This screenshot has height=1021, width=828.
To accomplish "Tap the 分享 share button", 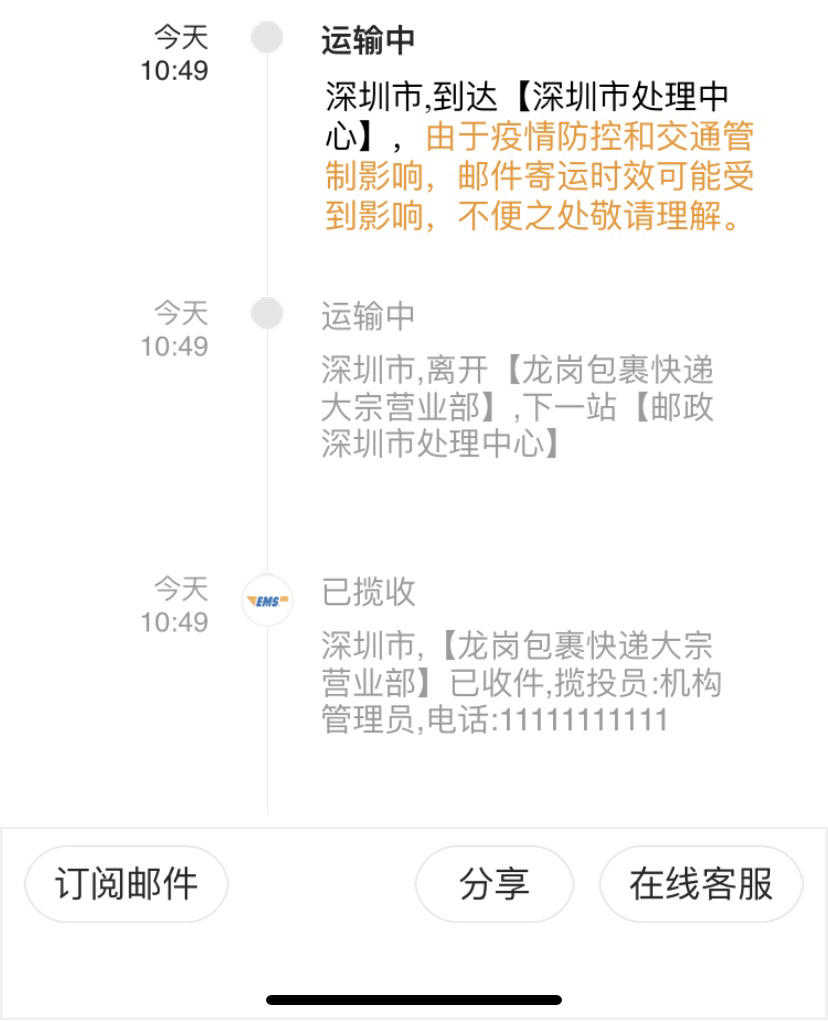I will tap(494, 884).
